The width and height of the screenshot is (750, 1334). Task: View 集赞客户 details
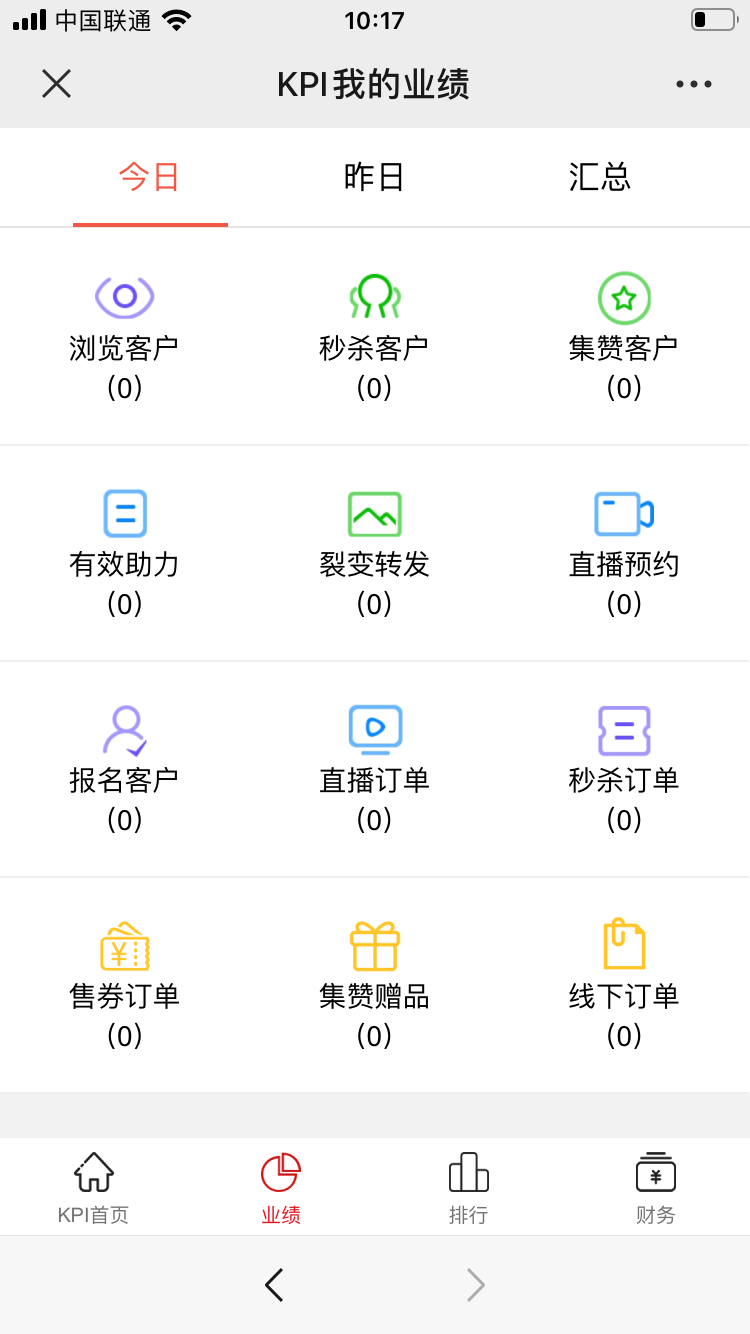pyautogui.click(x=624, y=338)
